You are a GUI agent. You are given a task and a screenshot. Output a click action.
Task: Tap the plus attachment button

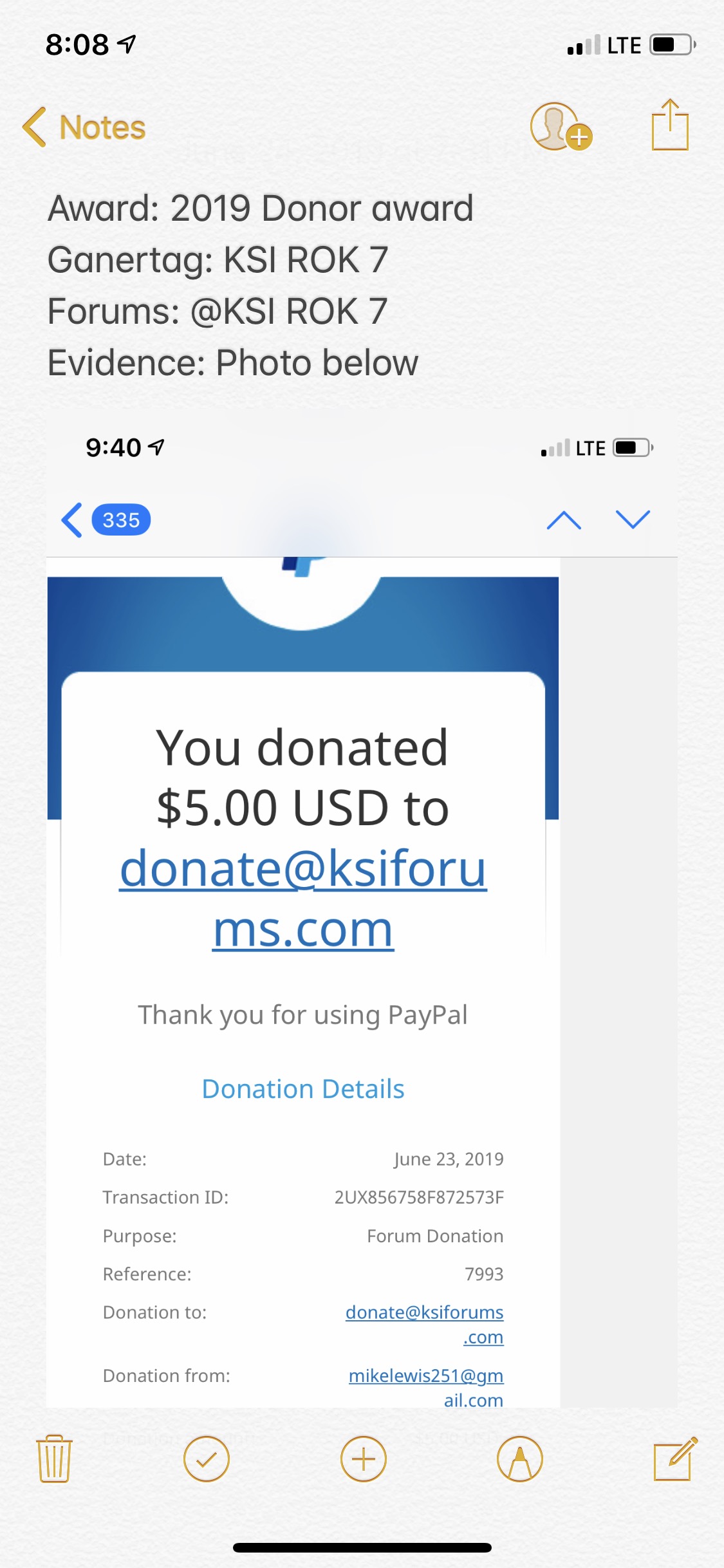364,1459
